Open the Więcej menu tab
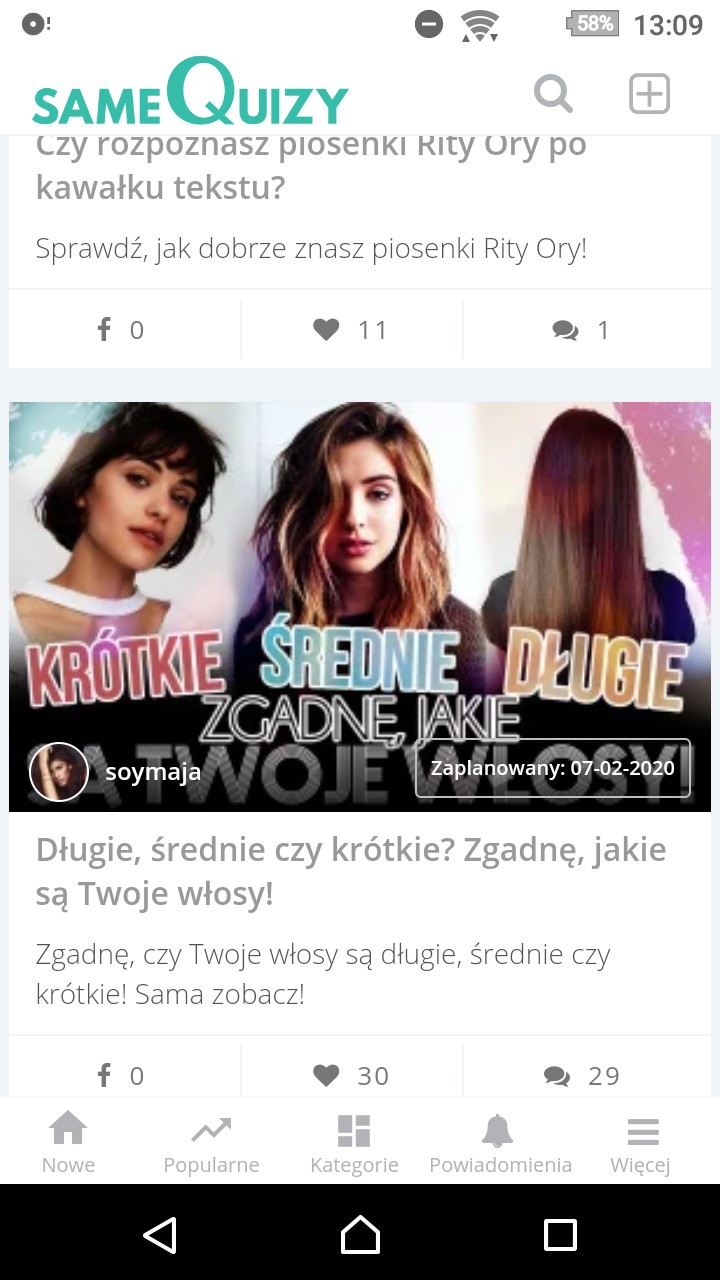The image size is (720, 1280). [641, 1143]
